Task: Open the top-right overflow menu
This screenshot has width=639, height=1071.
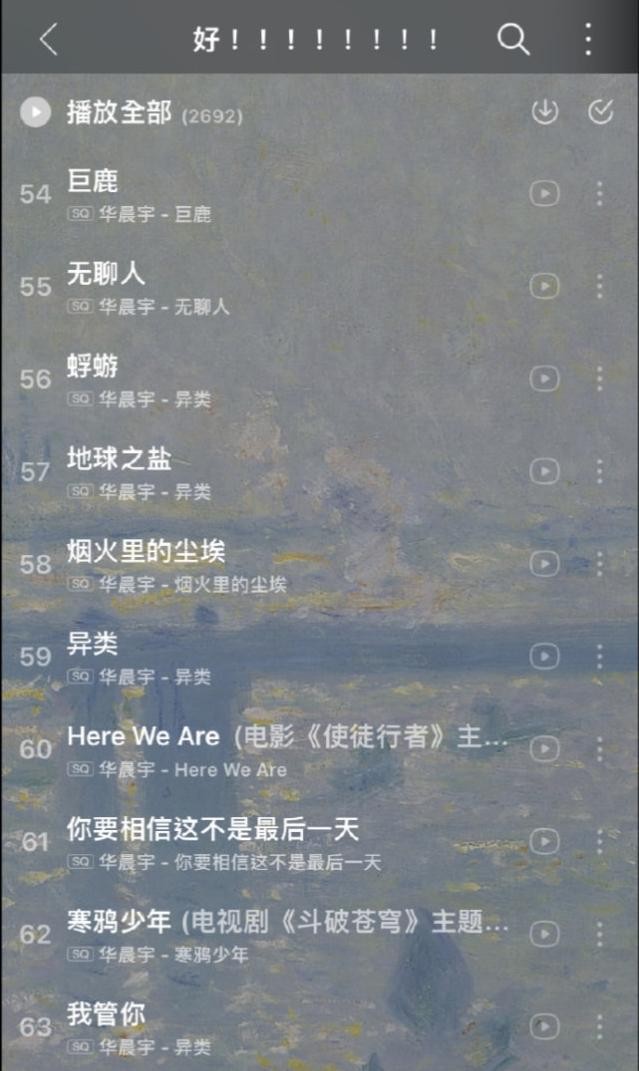Action: pyautogui.click(x=588, y=39)
